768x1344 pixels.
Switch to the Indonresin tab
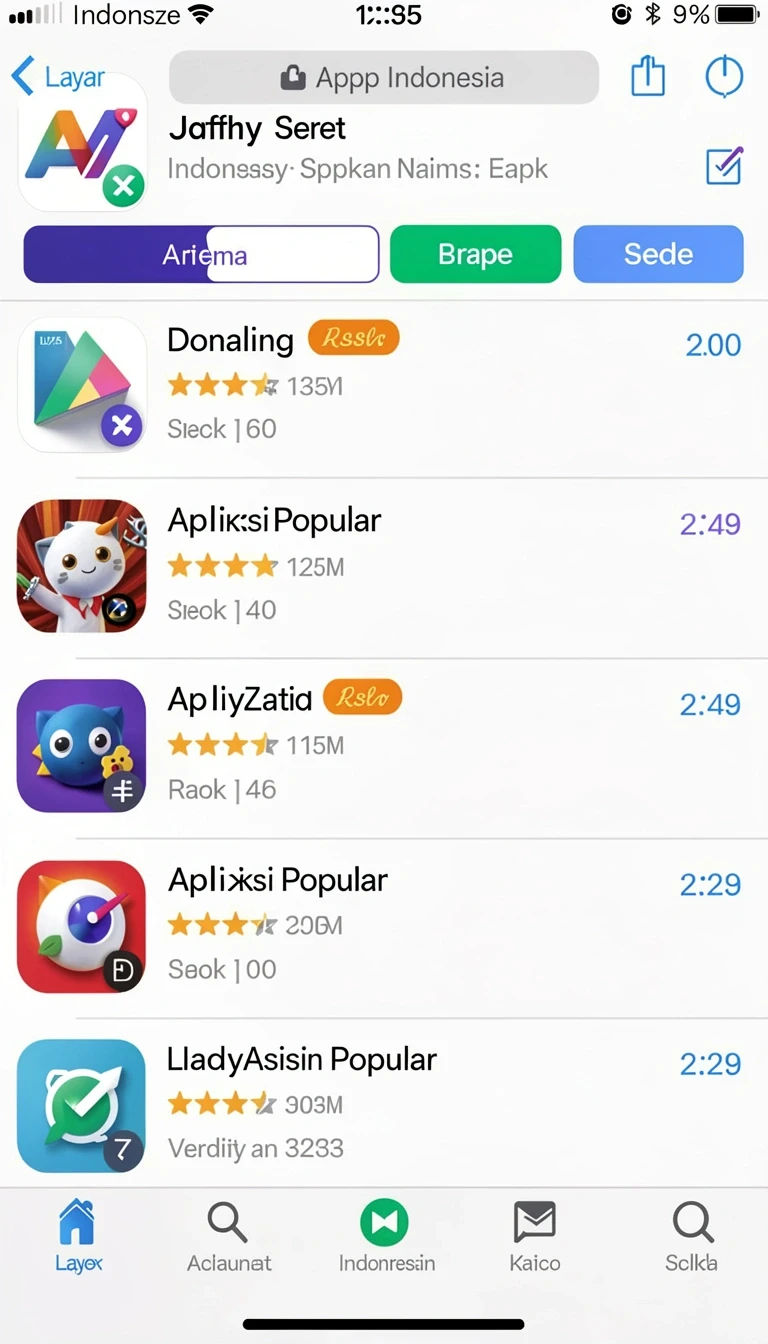point(386,1237)
